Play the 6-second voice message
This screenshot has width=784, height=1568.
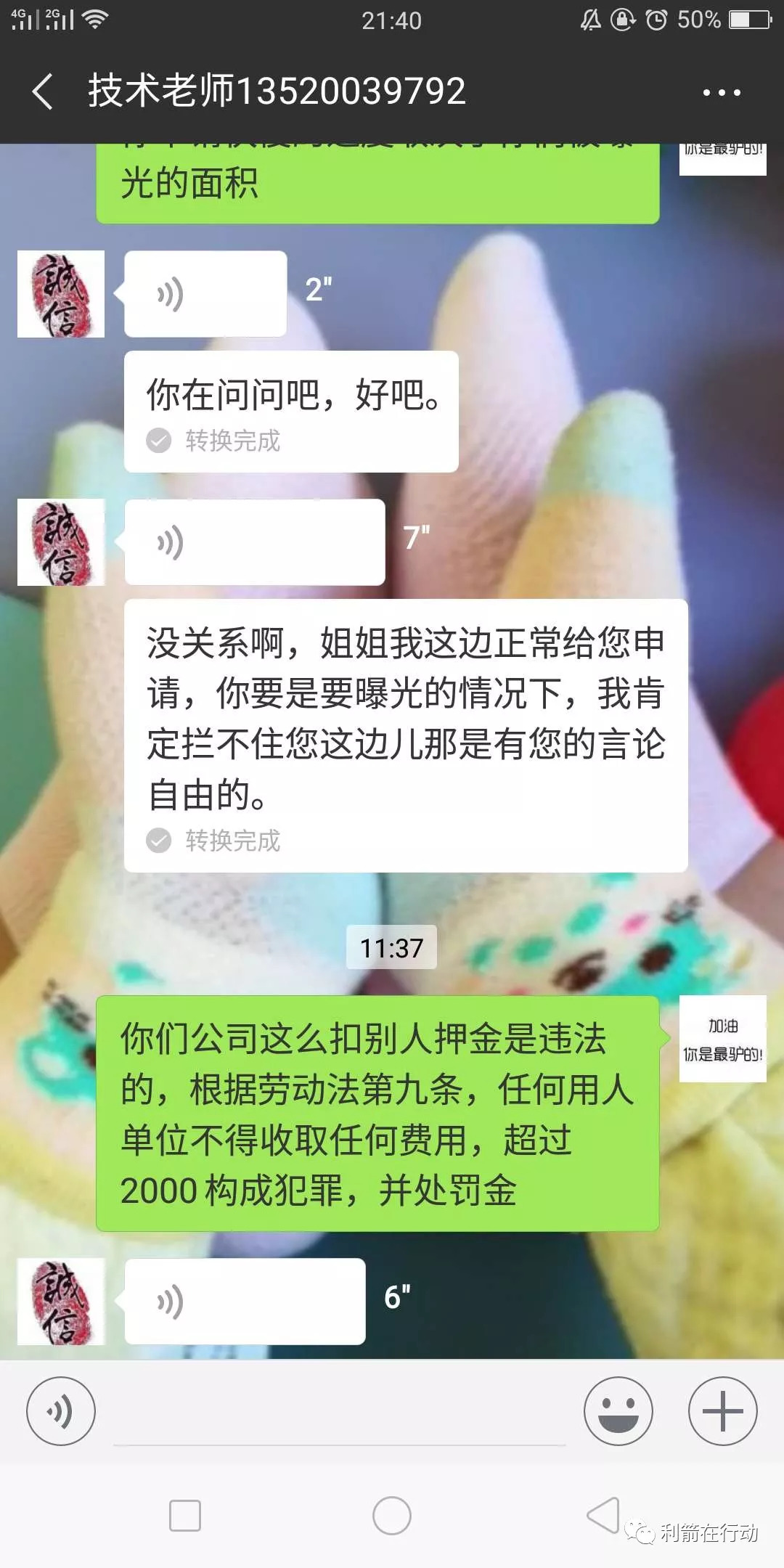pos(245,1302)
